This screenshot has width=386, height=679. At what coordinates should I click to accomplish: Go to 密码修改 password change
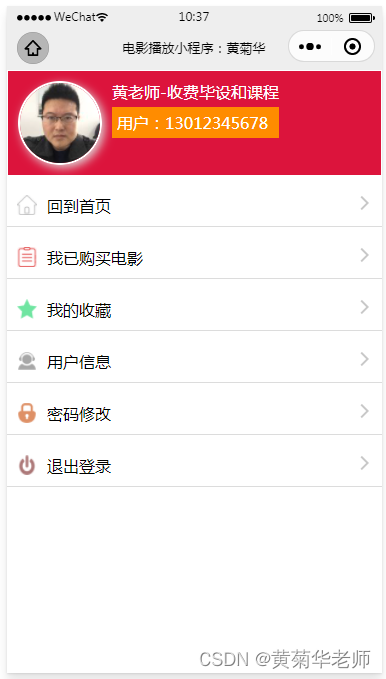pyautogui.click(x=195, y=411)
